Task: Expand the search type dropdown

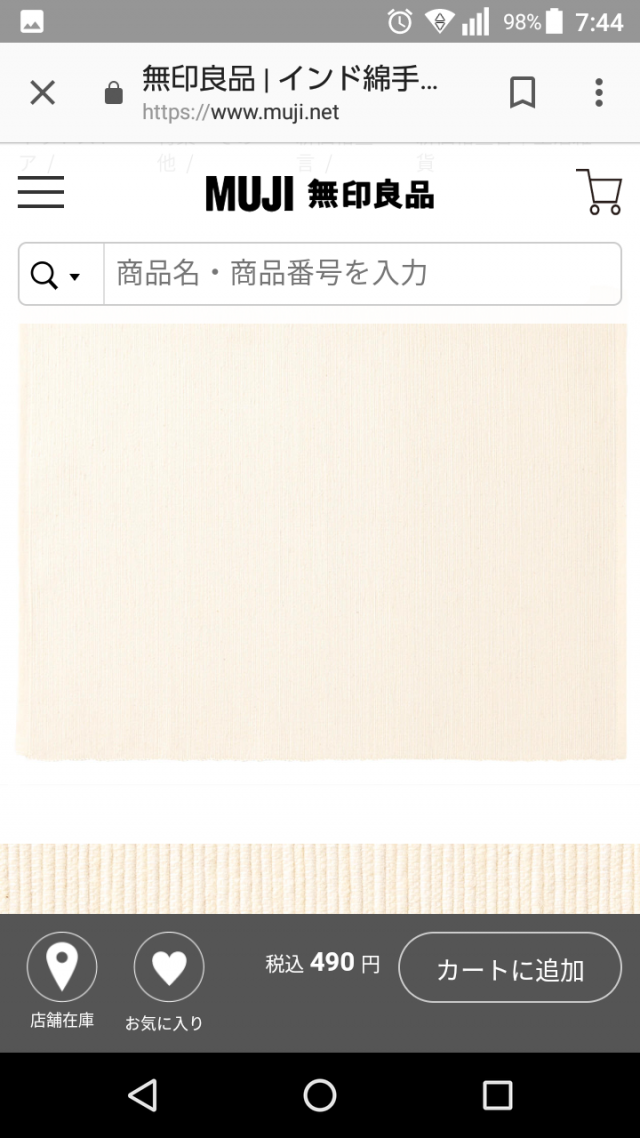Action: (x=60, y=274)
